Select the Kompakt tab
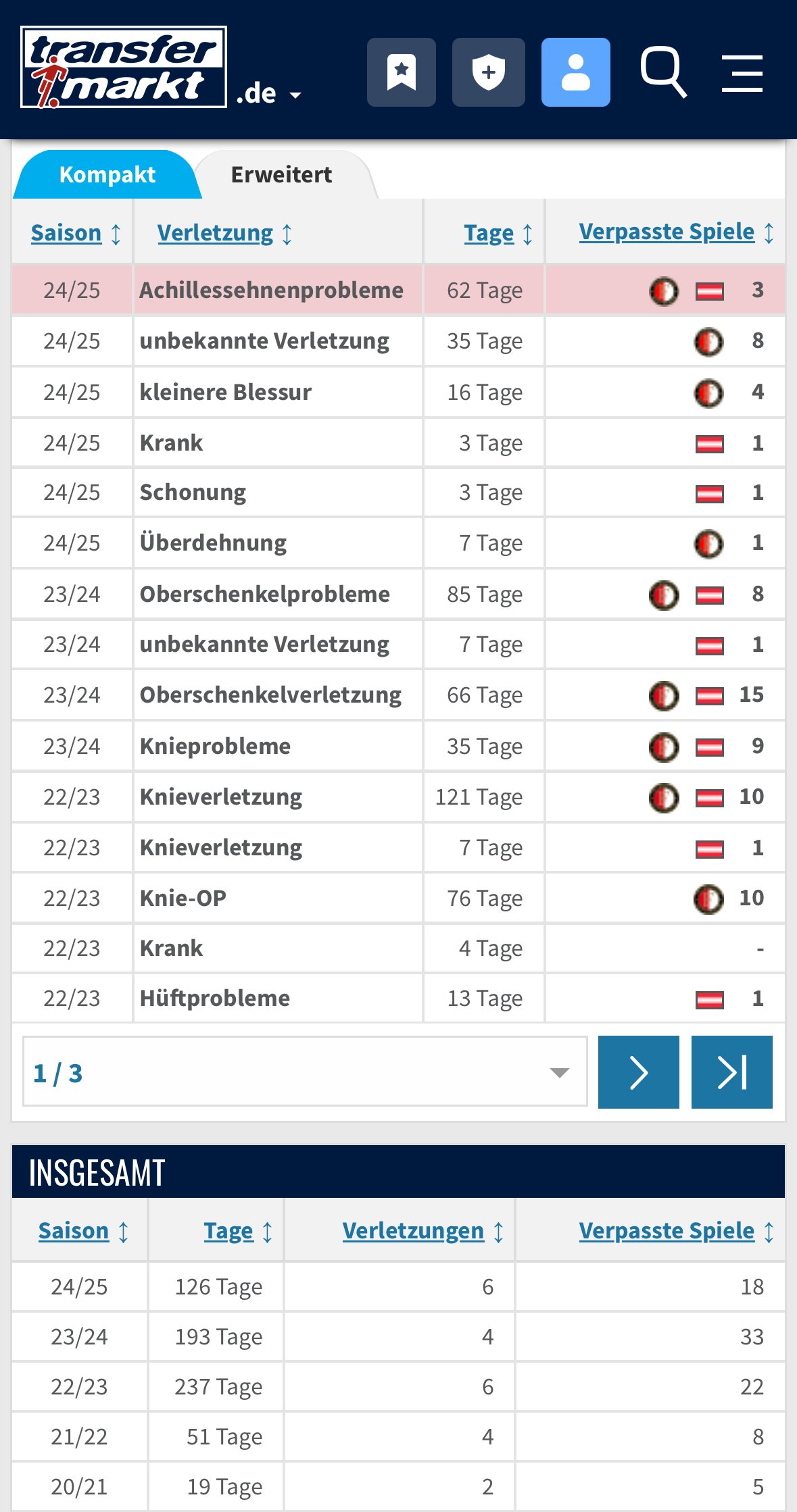This screenshot has height=1512, width=797. pos(107,174)
